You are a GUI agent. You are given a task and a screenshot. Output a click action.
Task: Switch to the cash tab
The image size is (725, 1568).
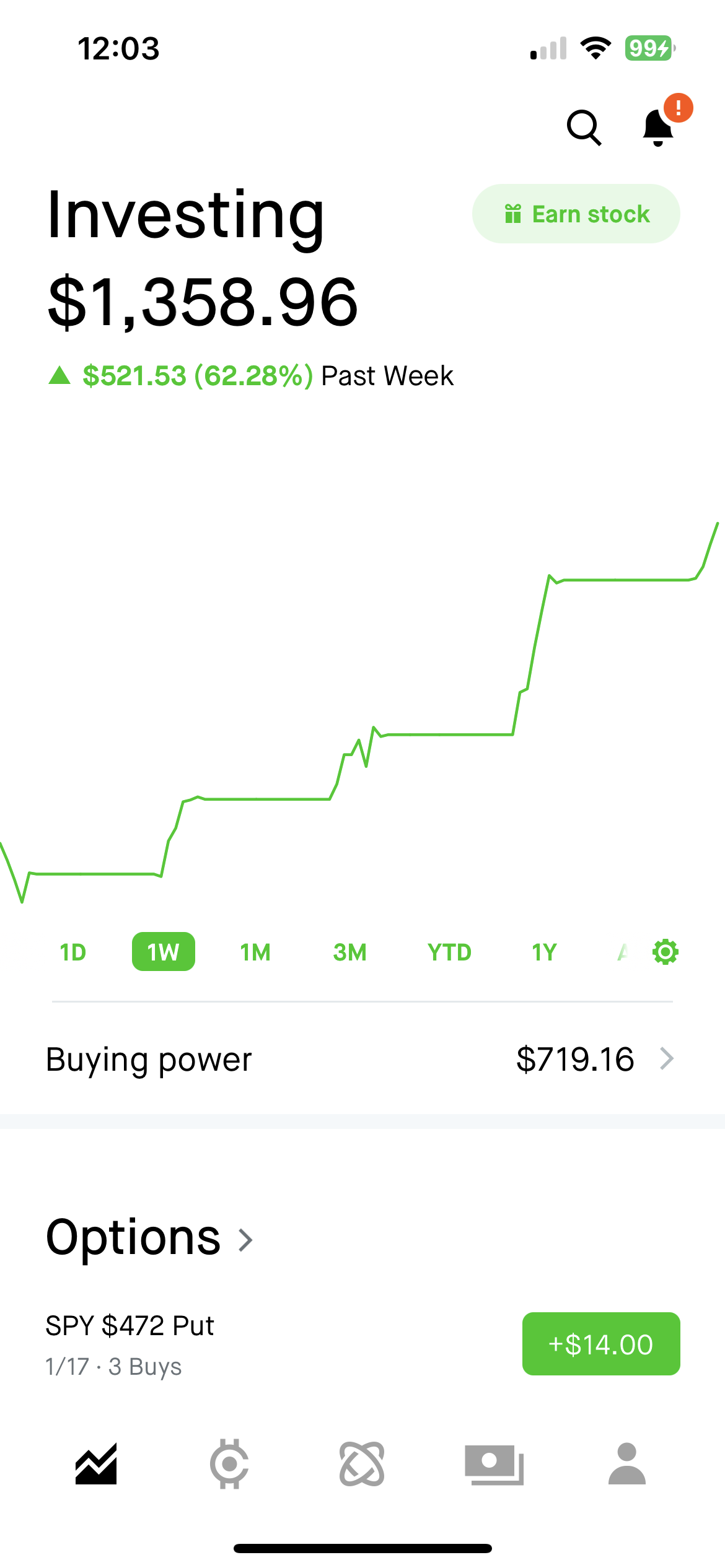tap(494, 1464)
